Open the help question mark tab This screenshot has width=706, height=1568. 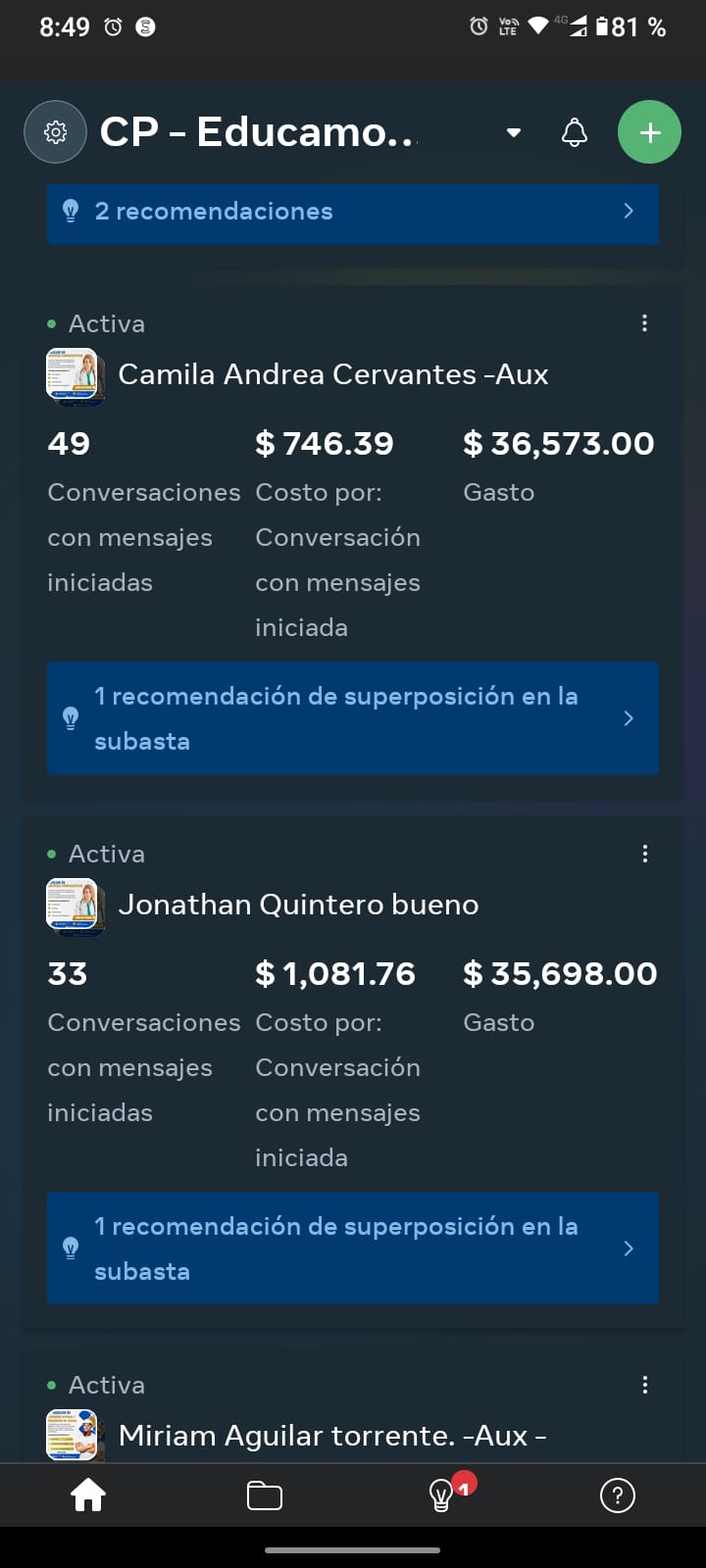click(x=618, y=1495)
